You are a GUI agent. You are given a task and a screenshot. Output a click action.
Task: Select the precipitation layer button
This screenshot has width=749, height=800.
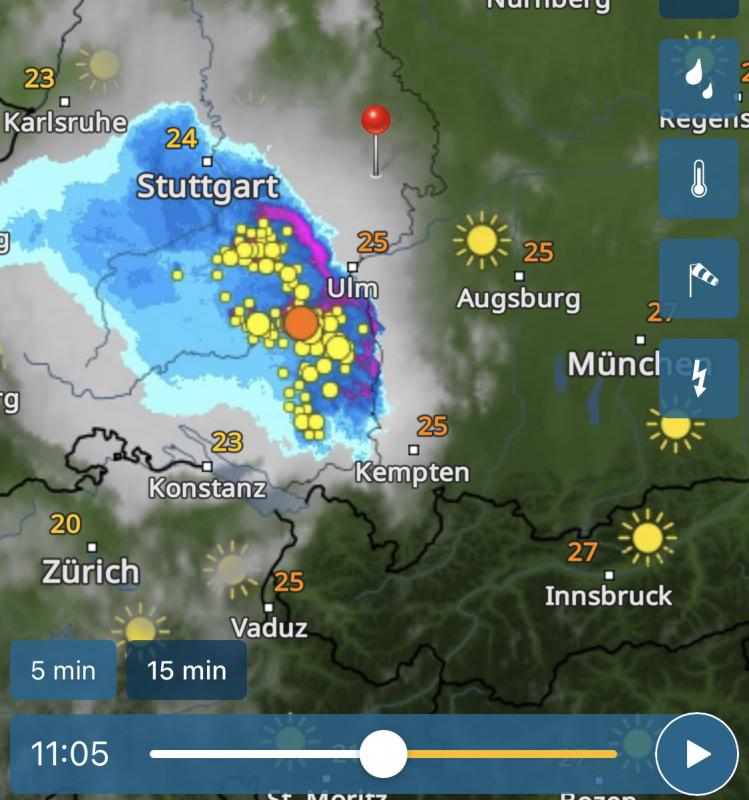pos(699,79)
